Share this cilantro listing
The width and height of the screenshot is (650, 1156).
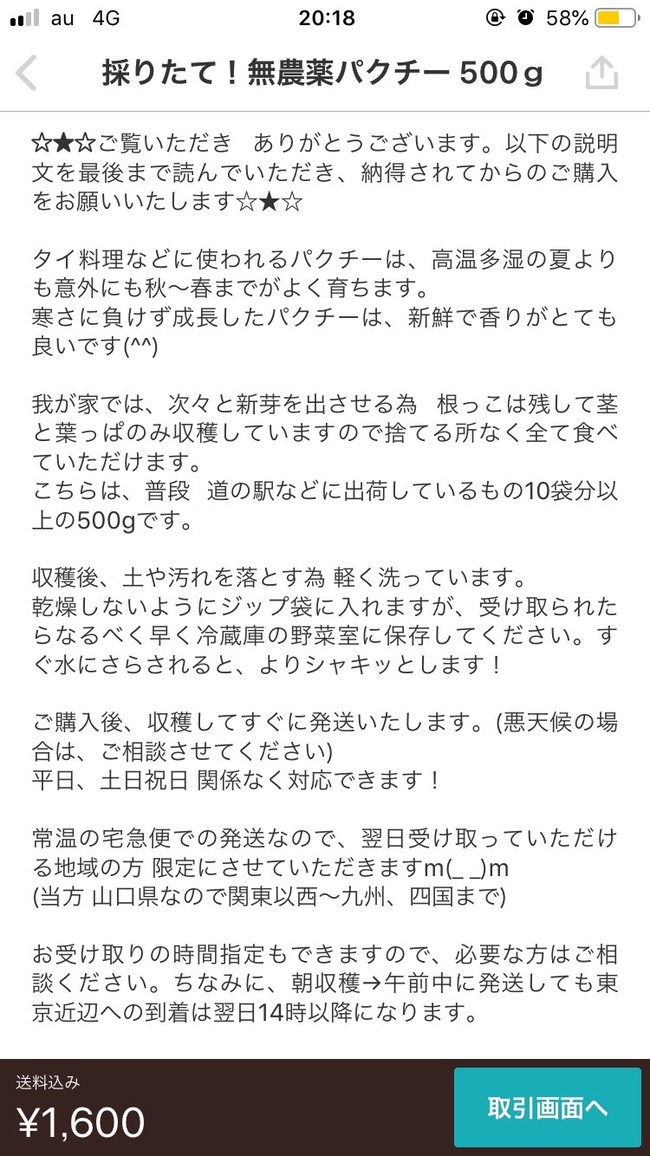[x=601, y=72]
